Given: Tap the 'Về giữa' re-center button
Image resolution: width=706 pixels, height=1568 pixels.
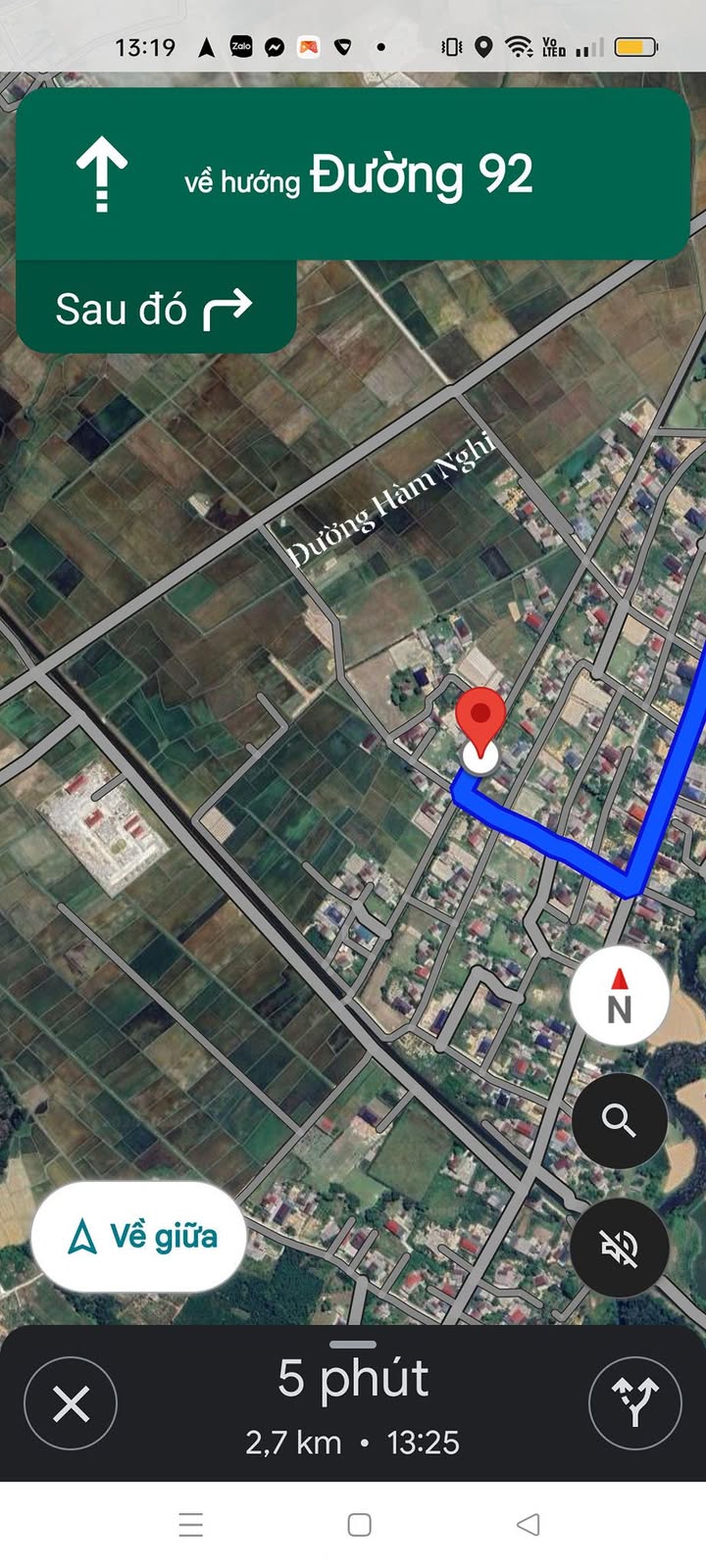Looking at the screenshot, I should click(138, 1237).
